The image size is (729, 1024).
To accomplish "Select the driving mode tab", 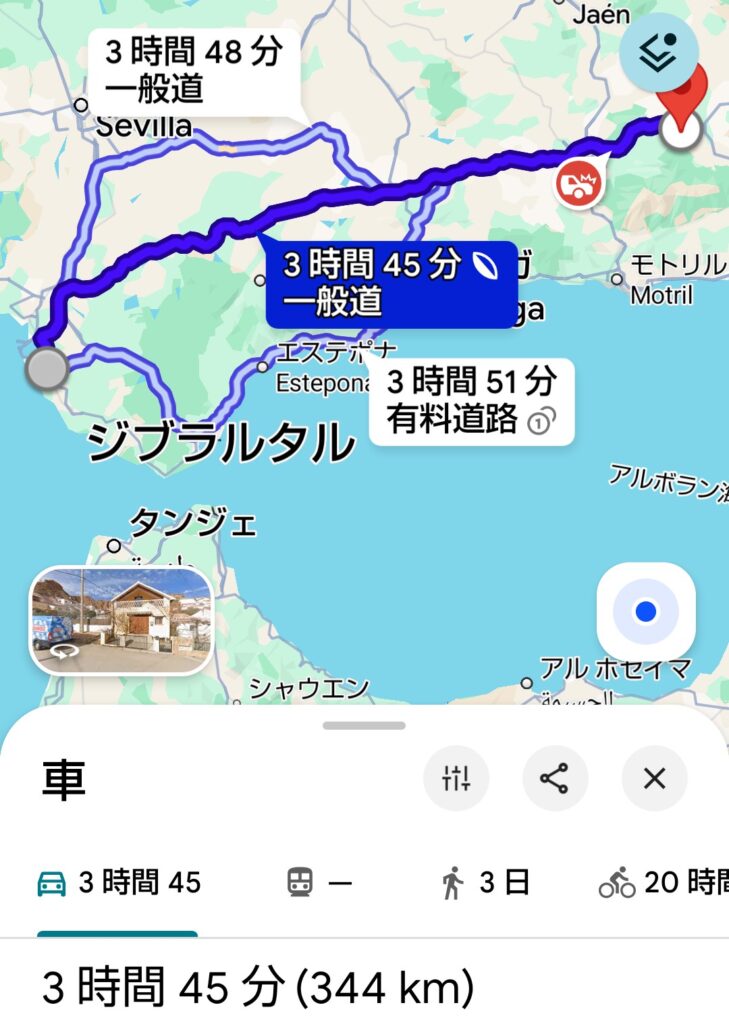I will tap(118, 883).
